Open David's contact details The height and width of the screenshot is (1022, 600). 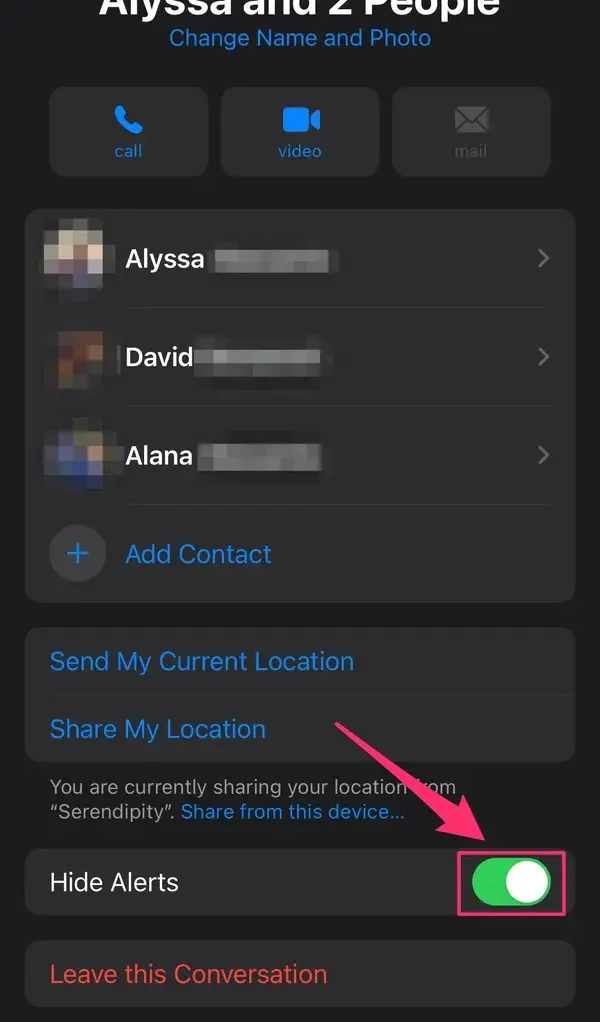pos(300,357)
